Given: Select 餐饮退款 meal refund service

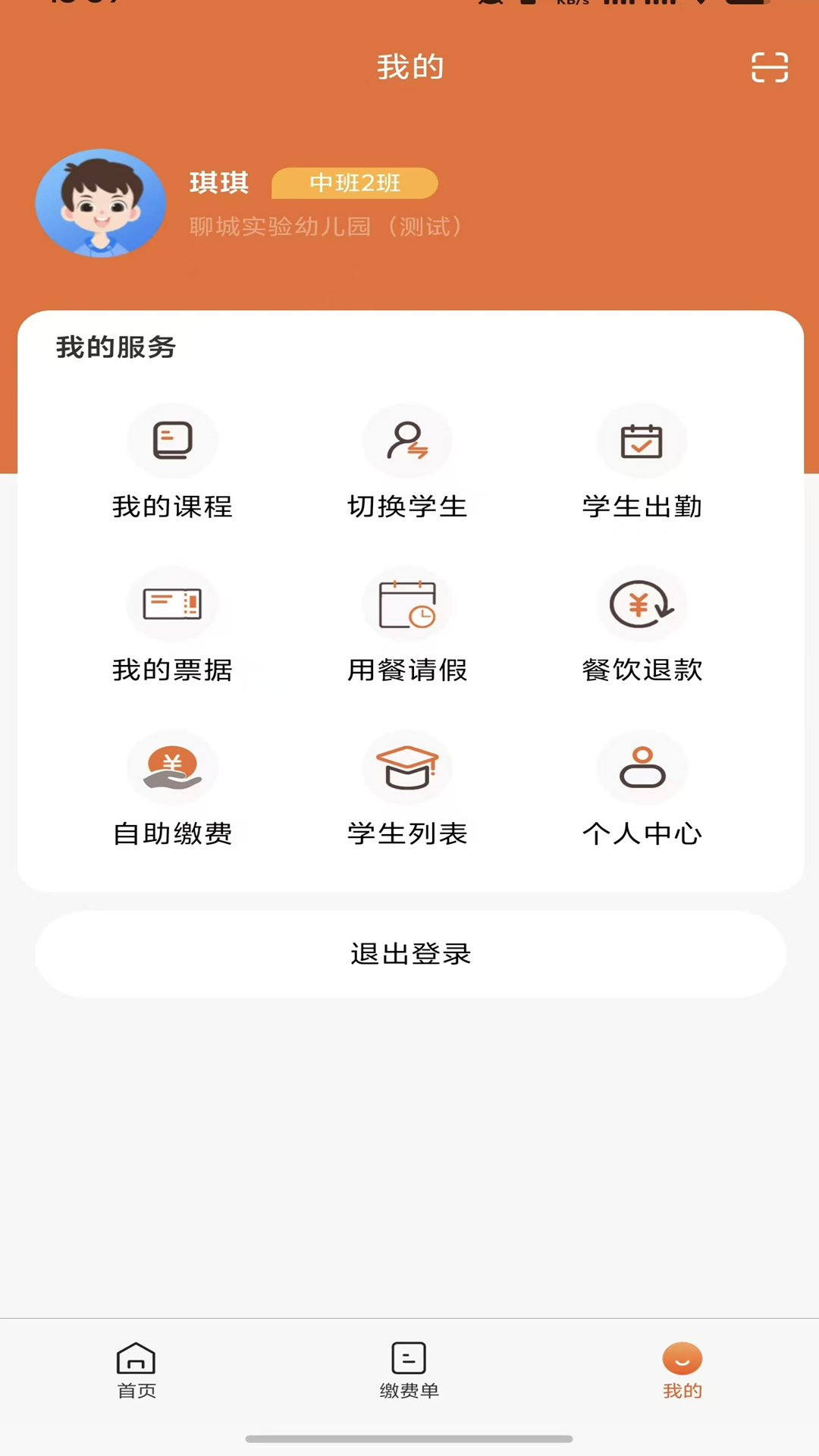Looking at the screenshot, I should coord(642,629).
